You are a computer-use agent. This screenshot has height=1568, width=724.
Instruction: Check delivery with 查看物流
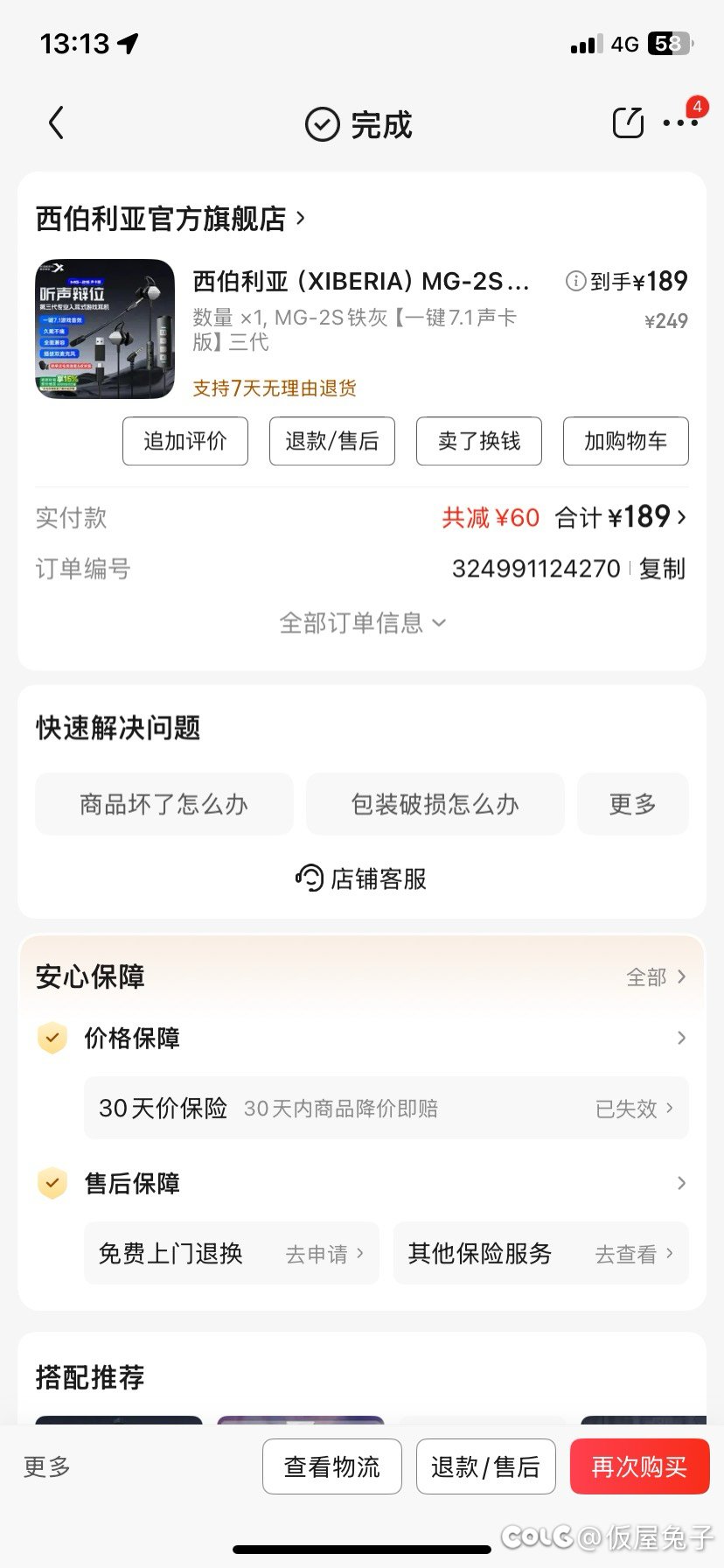coord(332,1466)
